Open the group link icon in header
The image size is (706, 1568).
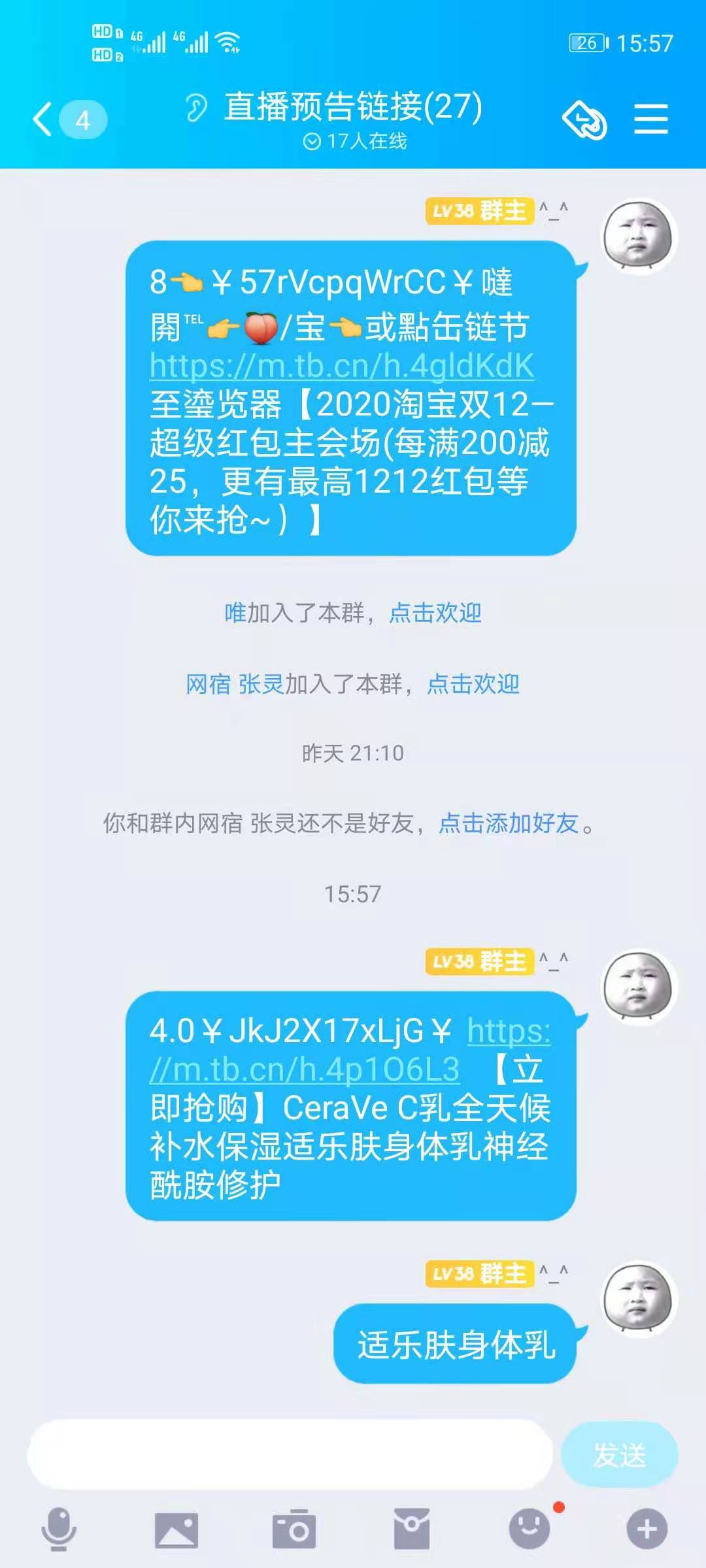pyautogui.click(x=584, y=120)
